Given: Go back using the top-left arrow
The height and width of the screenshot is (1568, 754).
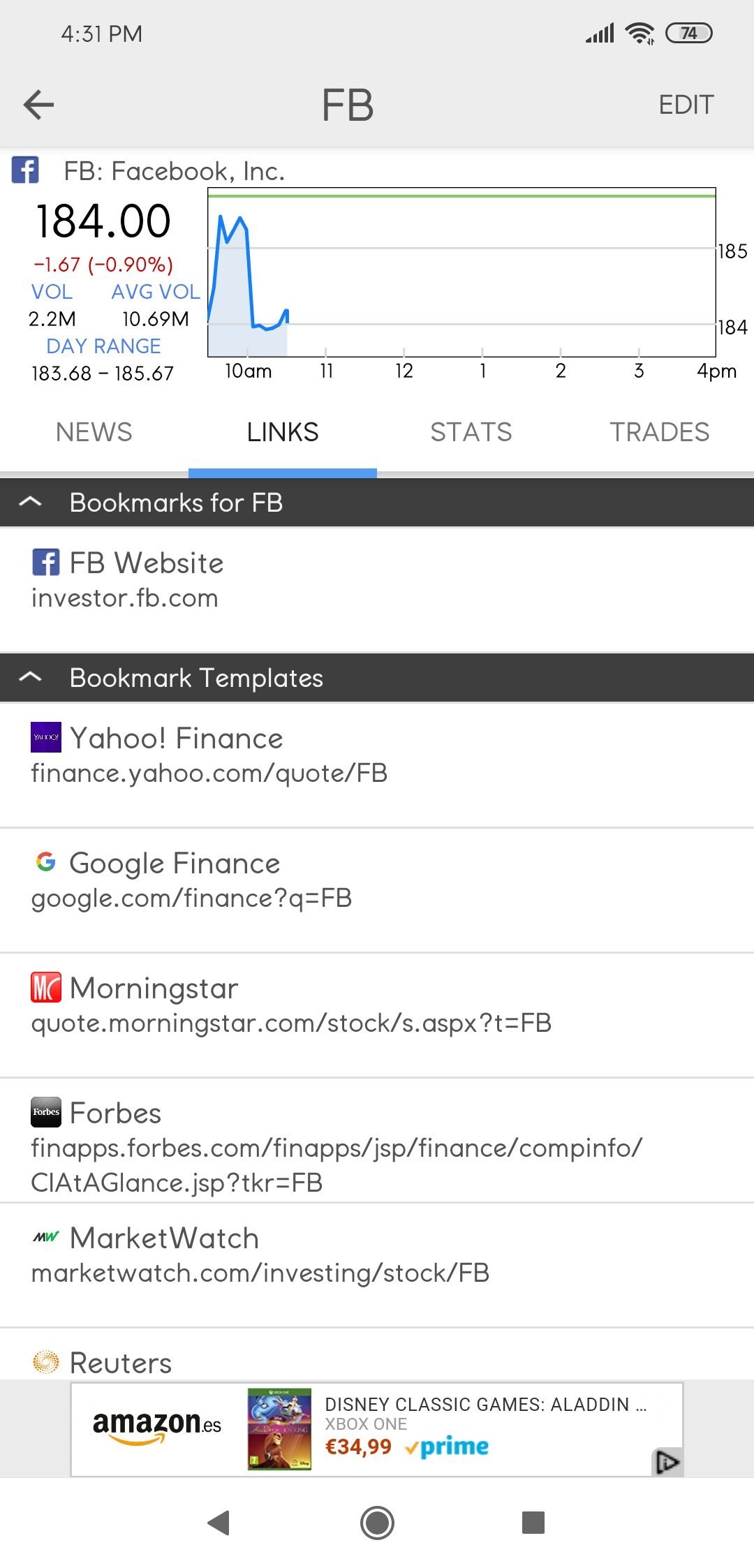Looking at the screenshot, I should coord(38,105).
